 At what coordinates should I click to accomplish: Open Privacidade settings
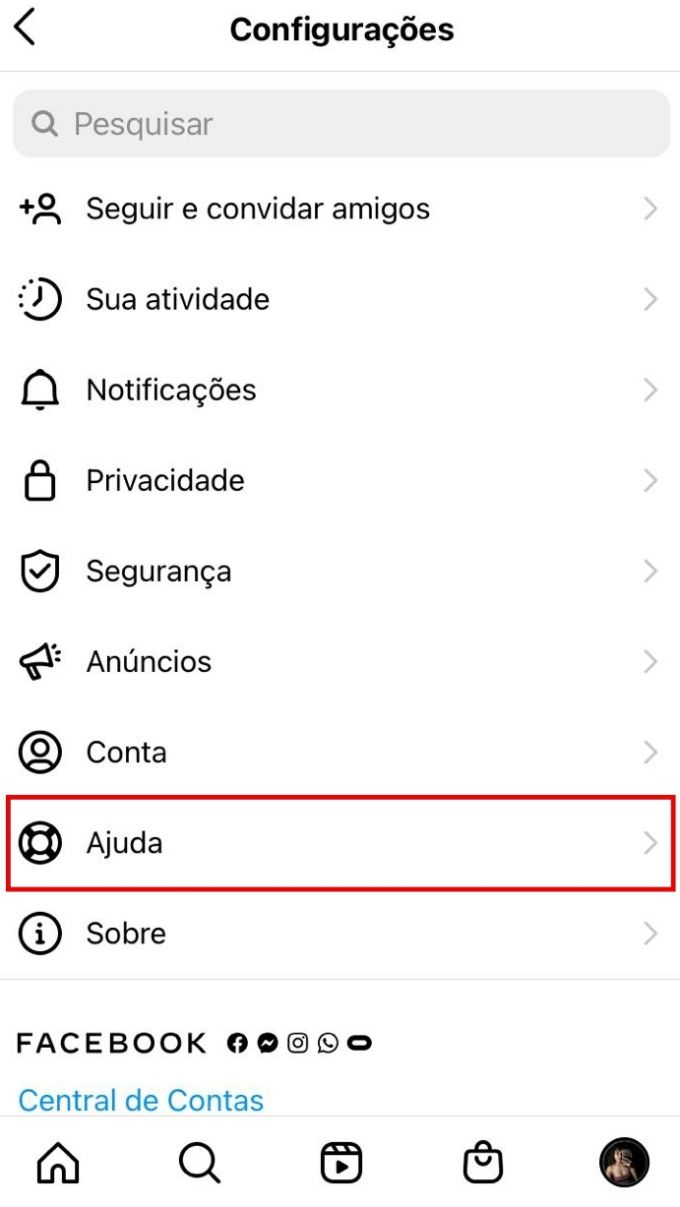coord(340,481)
